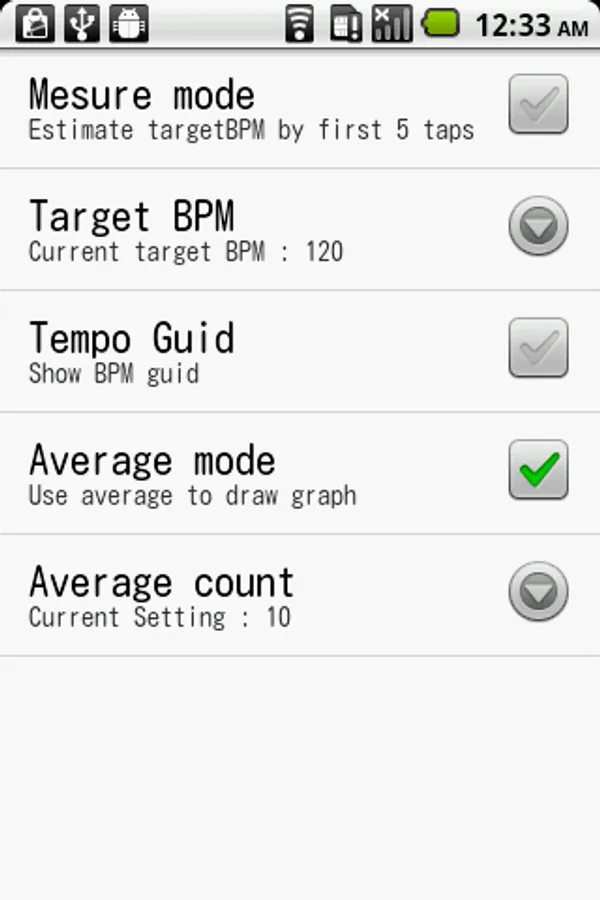Enable the Mesure mode checkbox
Screen dimensions: 600x900
538,104
